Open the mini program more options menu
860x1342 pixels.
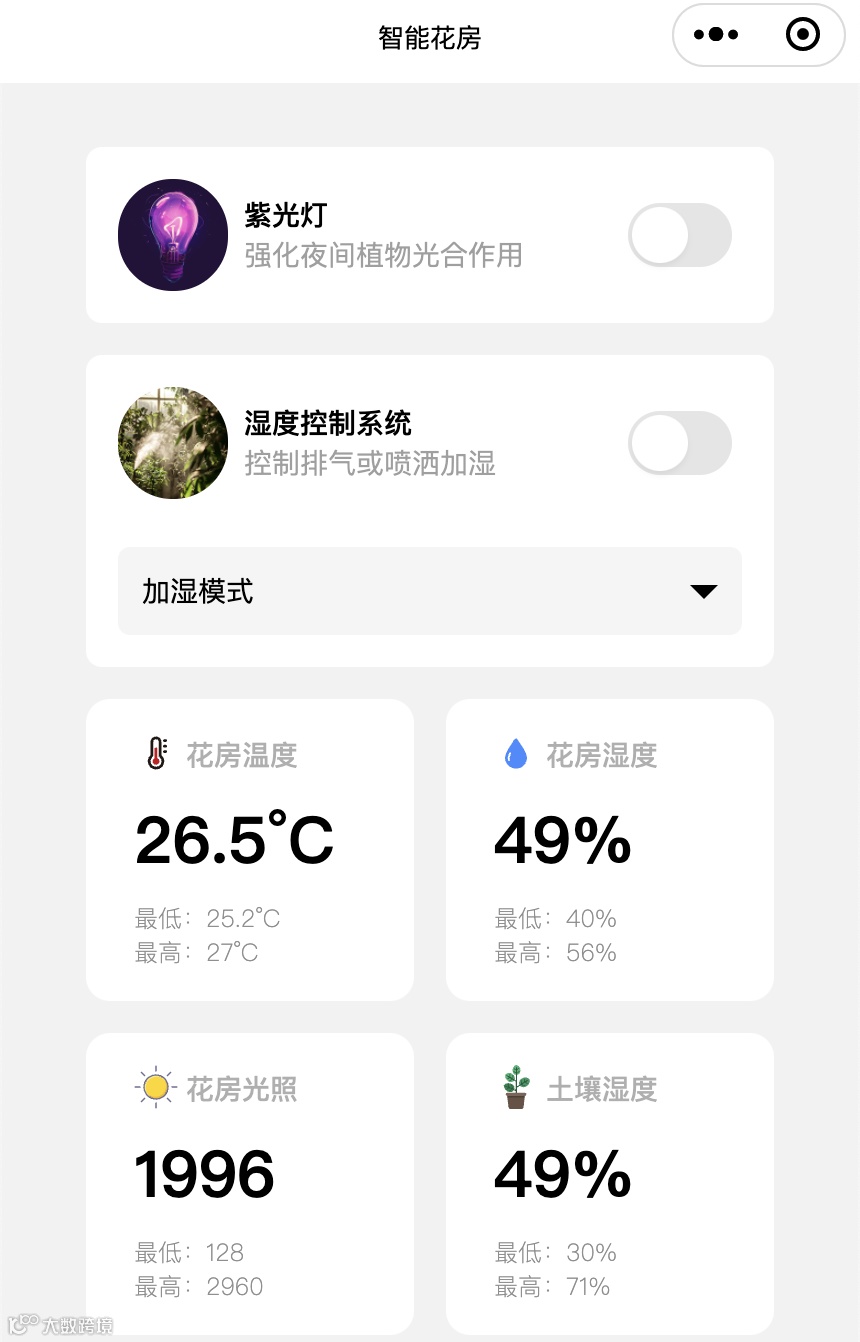716,35
